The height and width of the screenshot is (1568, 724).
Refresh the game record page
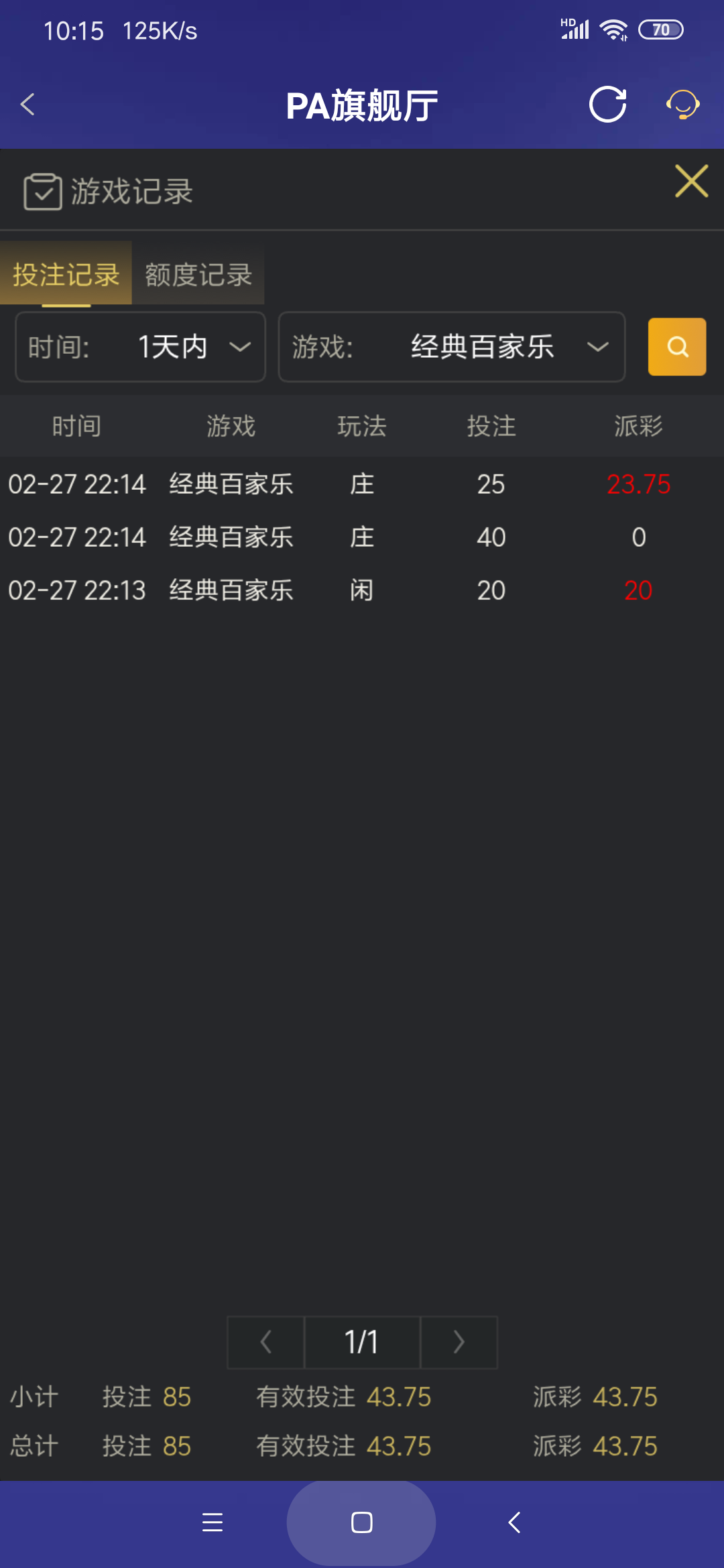[607, 105]
